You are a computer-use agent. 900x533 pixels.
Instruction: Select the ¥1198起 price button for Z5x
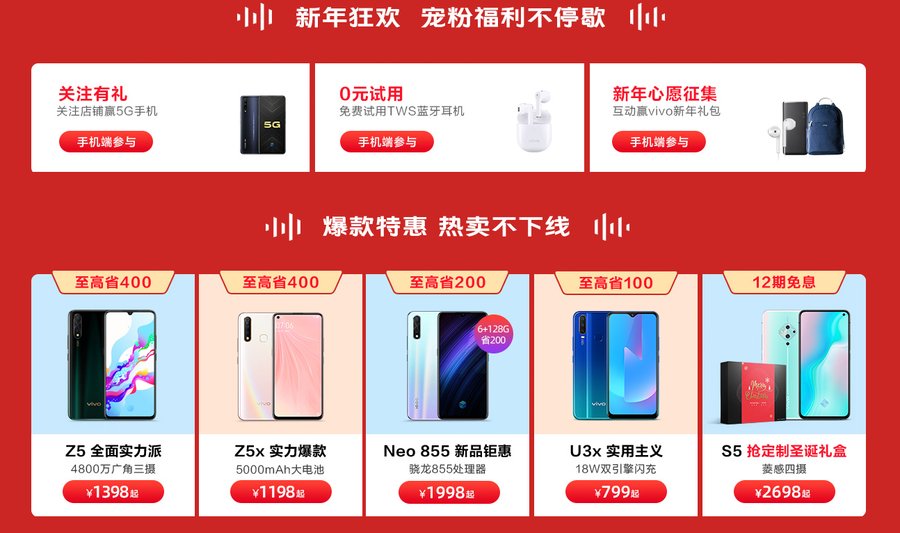pyautogui.click(x=280, y=492)
